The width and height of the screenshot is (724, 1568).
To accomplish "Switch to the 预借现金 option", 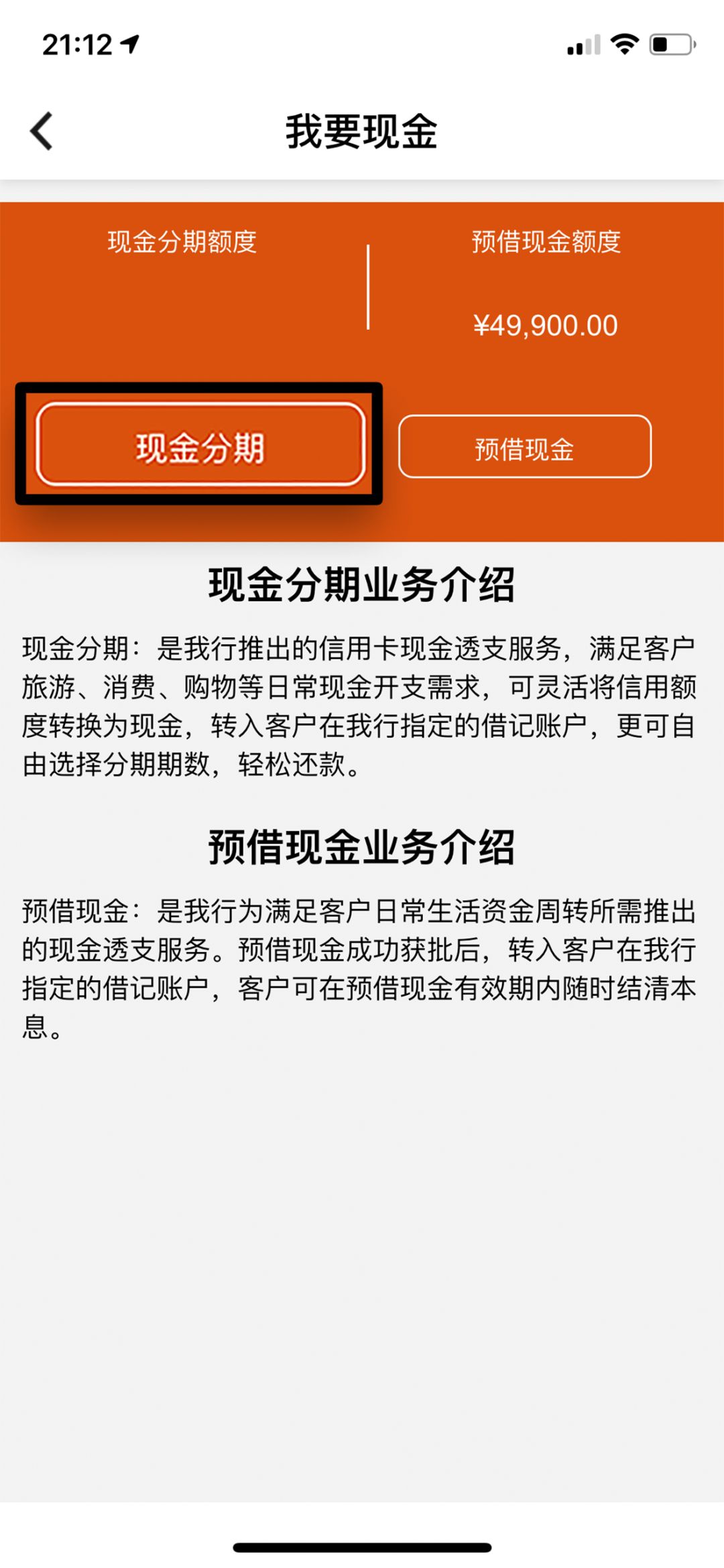I will pyautogui.click(x=526, y=444).
